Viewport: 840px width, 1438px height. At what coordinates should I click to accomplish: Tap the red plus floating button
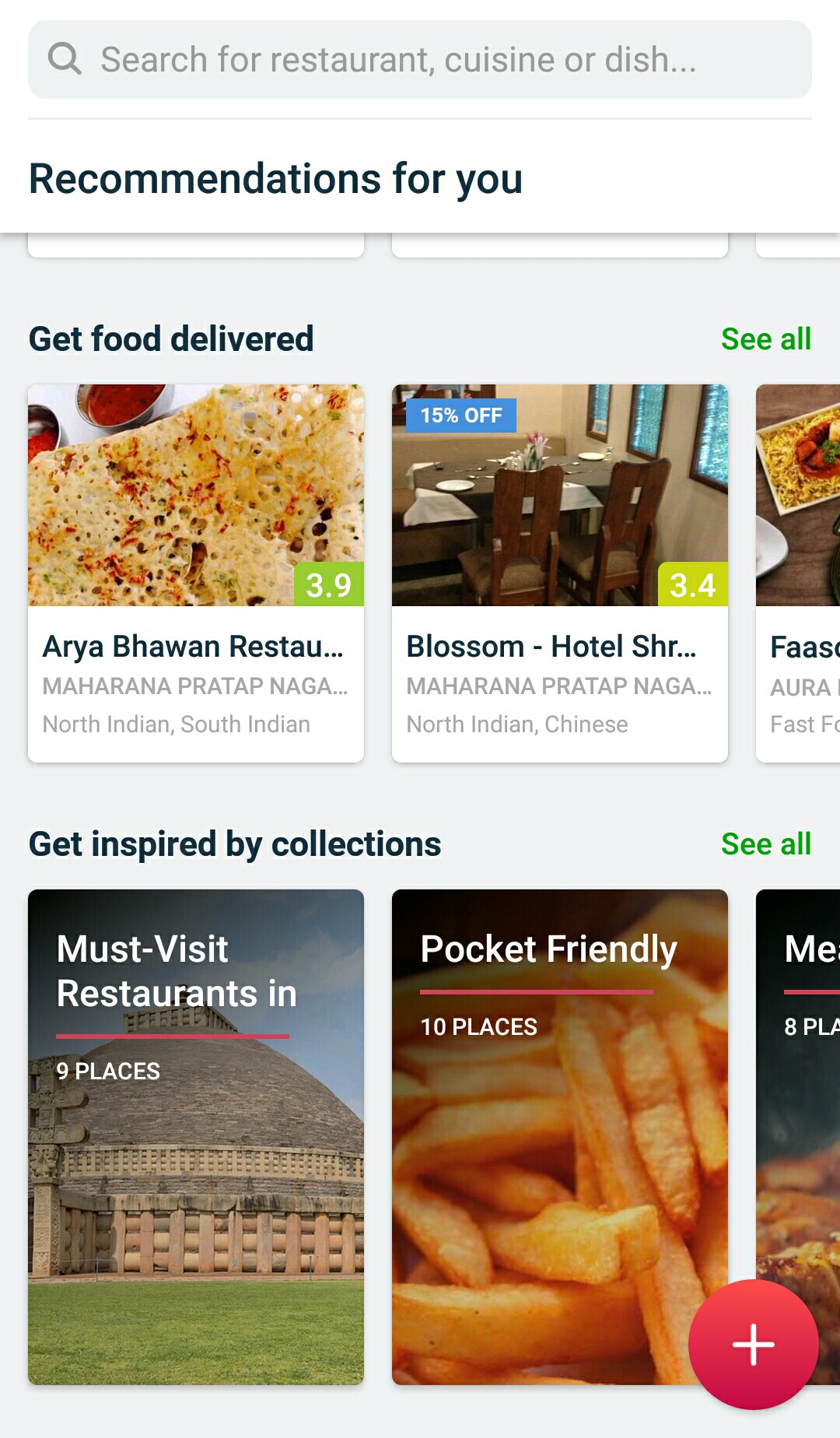(753, 1344)
